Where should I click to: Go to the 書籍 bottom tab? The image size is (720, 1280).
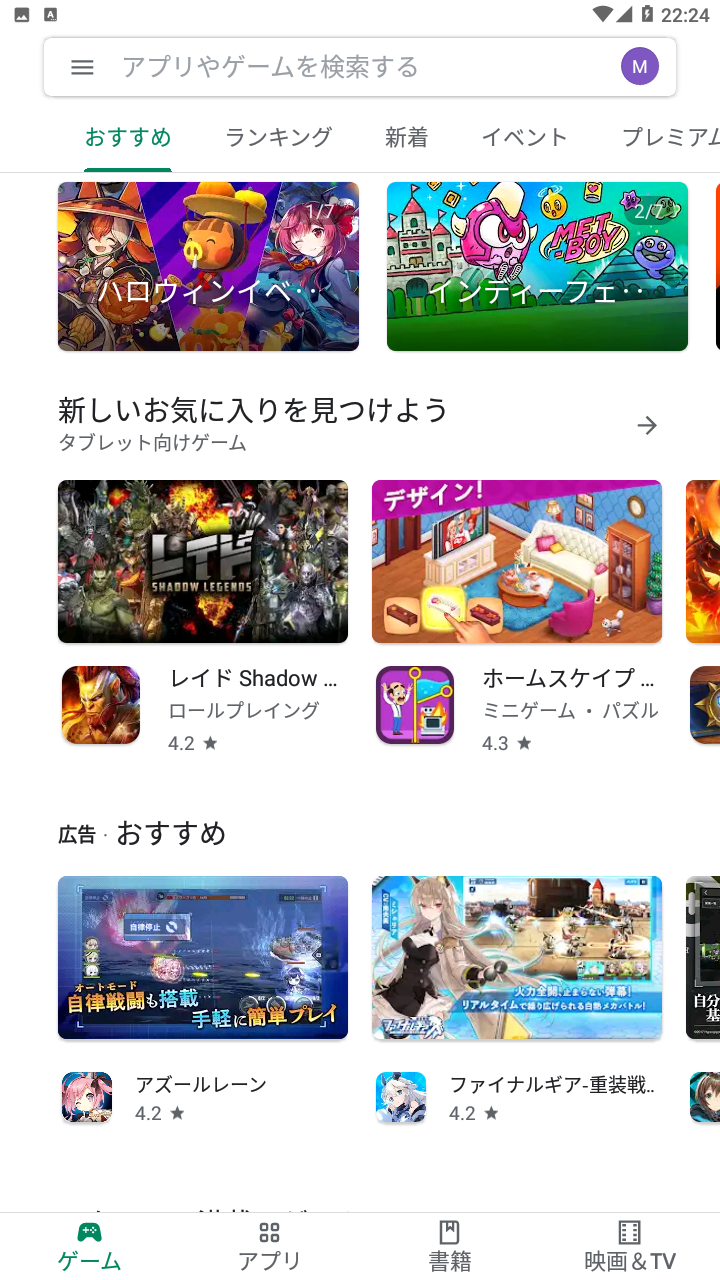pyautogui.click(x=449, y=1246)
